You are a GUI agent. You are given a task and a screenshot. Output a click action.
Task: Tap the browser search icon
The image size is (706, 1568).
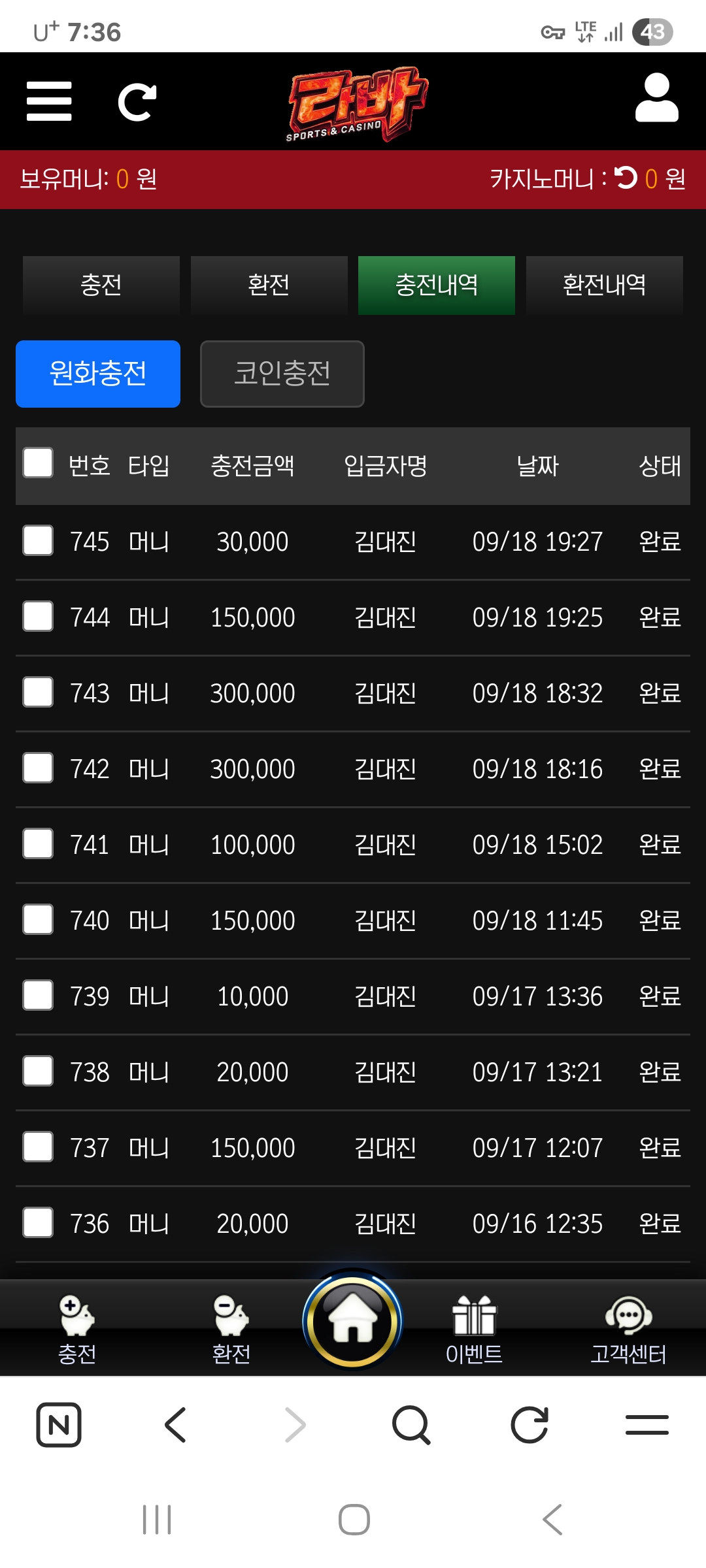point(411,1425)
